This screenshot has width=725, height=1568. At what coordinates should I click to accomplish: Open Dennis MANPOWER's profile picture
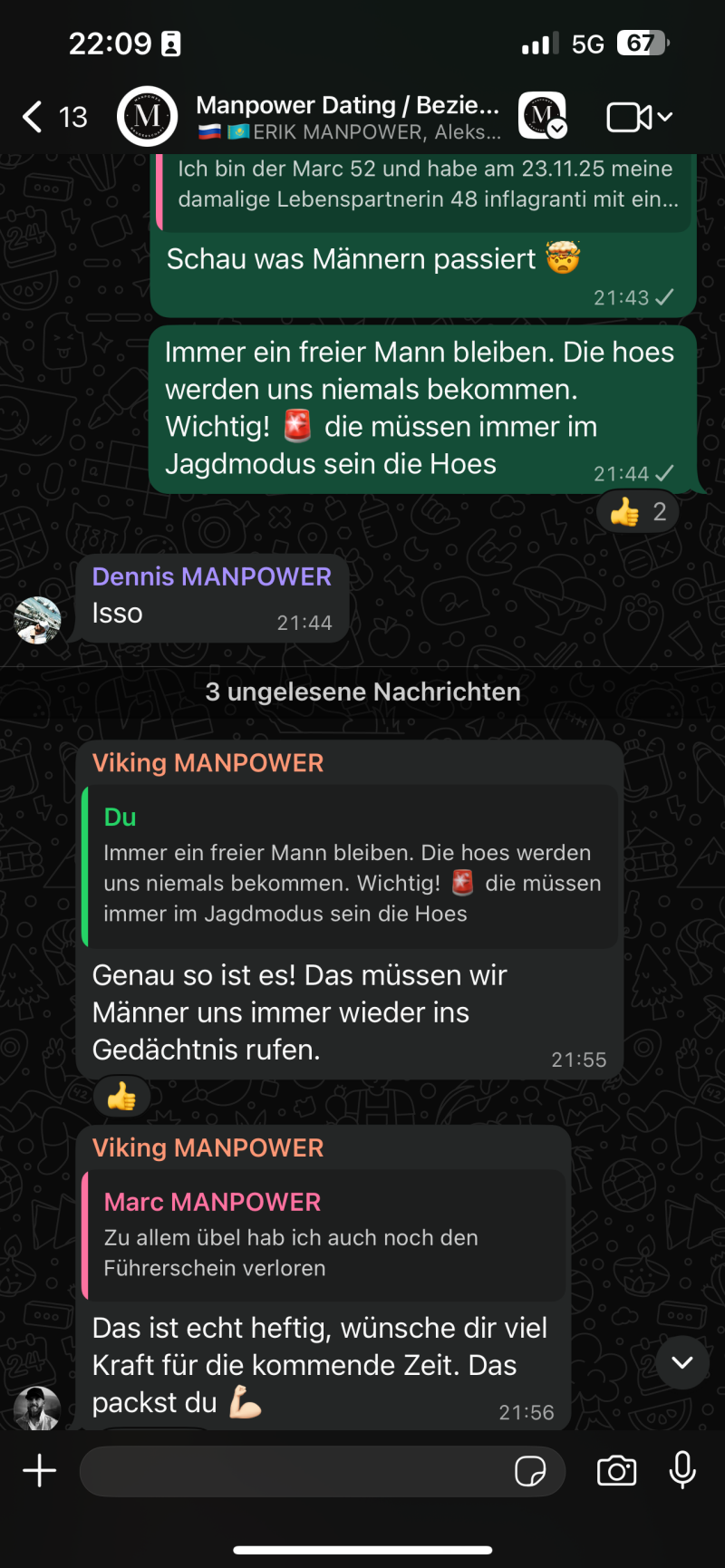coord(37,620)
